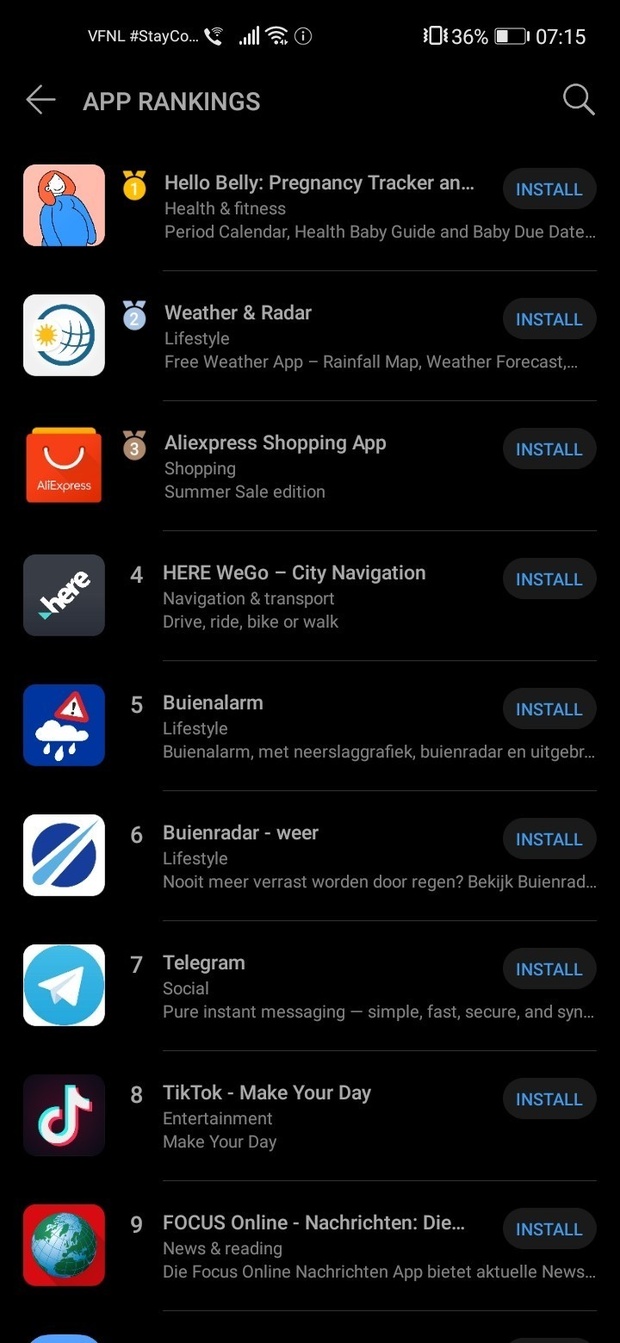Install FOCUS Online - Nachrichten
The width and height of the screenshot is (620, 1343).
click(x=549, y=1229)
